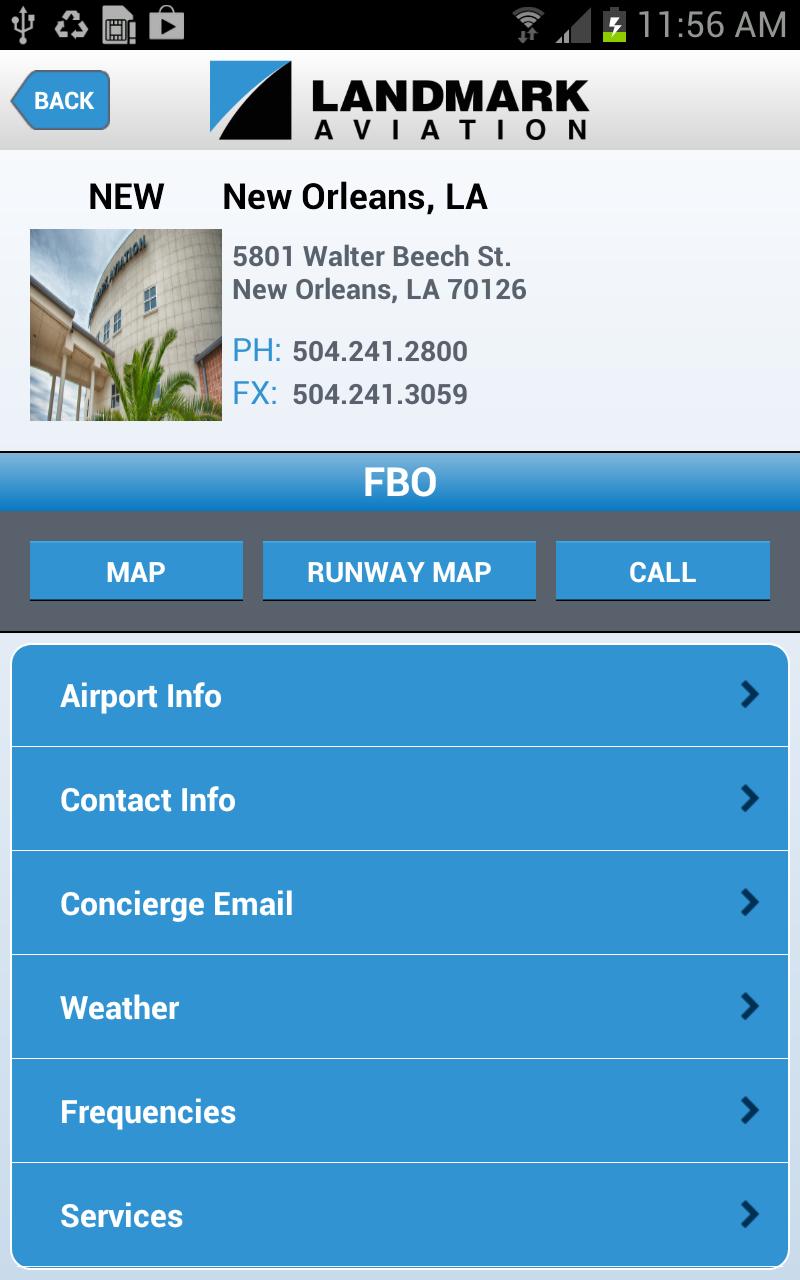Screen dimensions: 800x1280
Task: View Contact Info details
Action: click(400, 800)
